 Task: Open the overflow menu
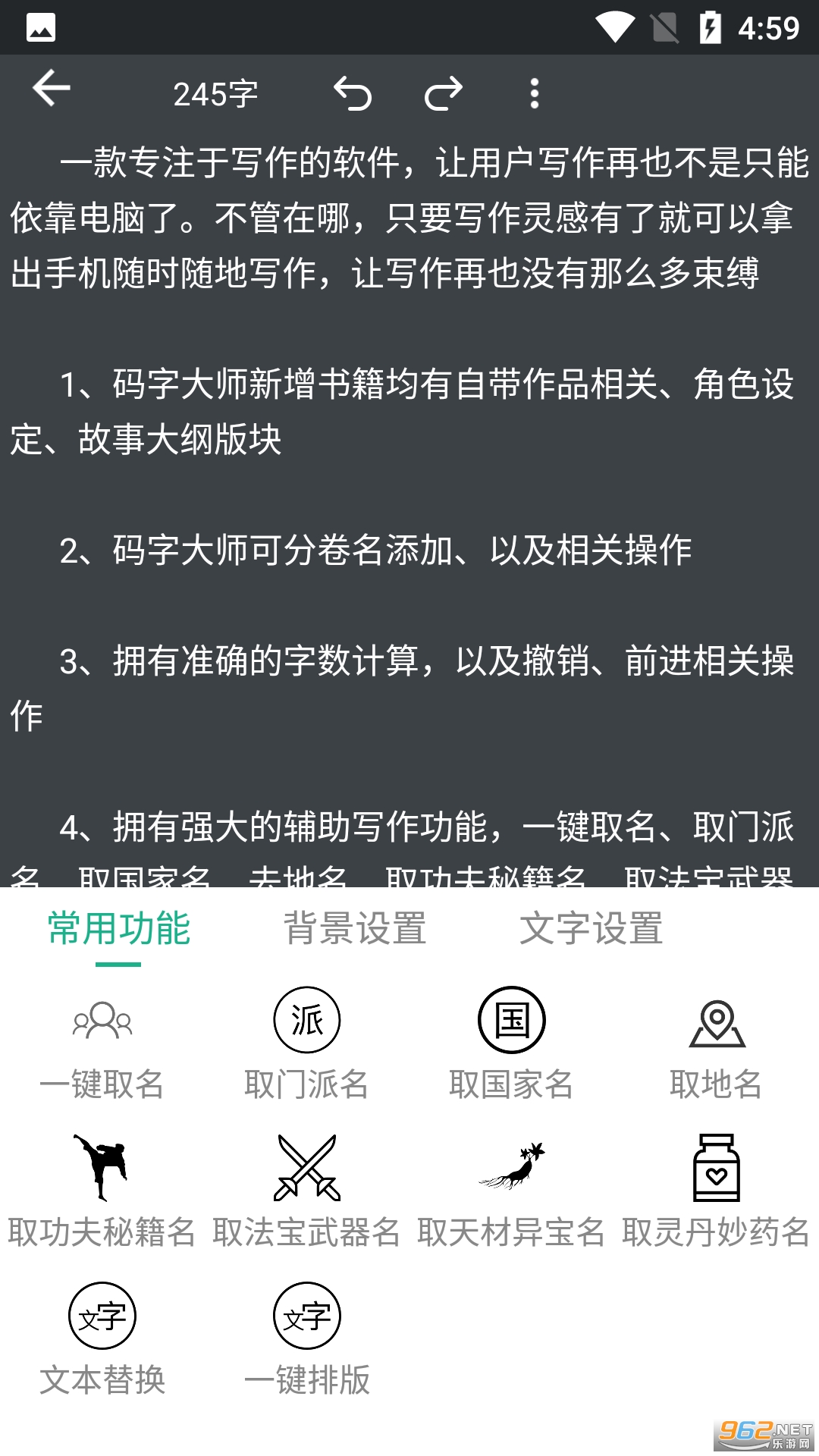point(535,93)
